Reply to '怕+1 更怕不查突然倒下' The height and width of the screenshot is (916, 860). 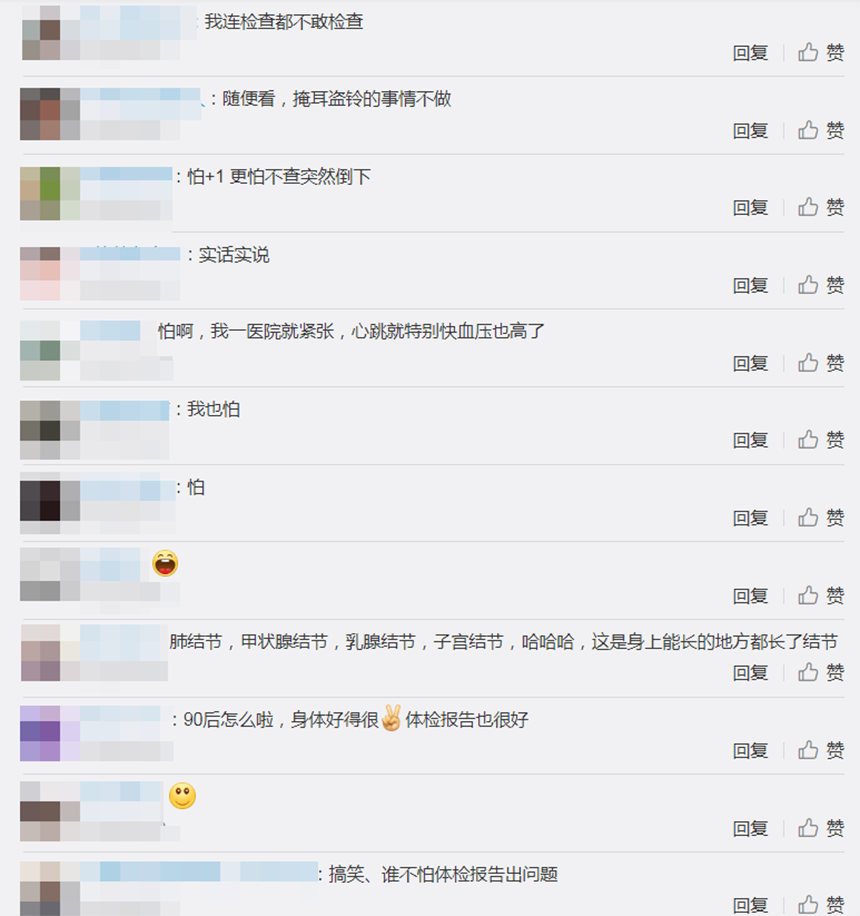(750, 207)
